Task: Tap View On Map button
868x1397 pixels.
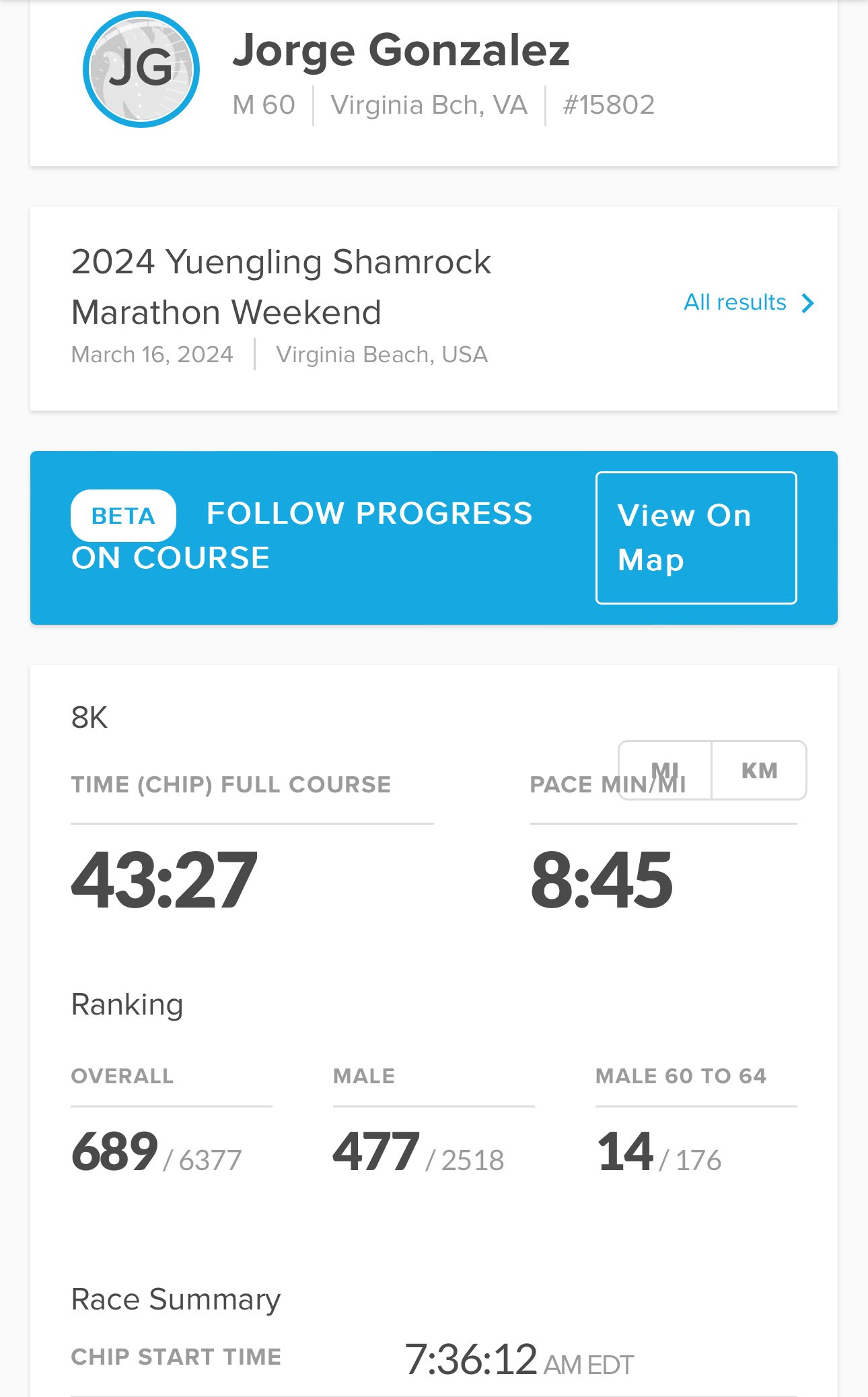Action: click(696, 538)
